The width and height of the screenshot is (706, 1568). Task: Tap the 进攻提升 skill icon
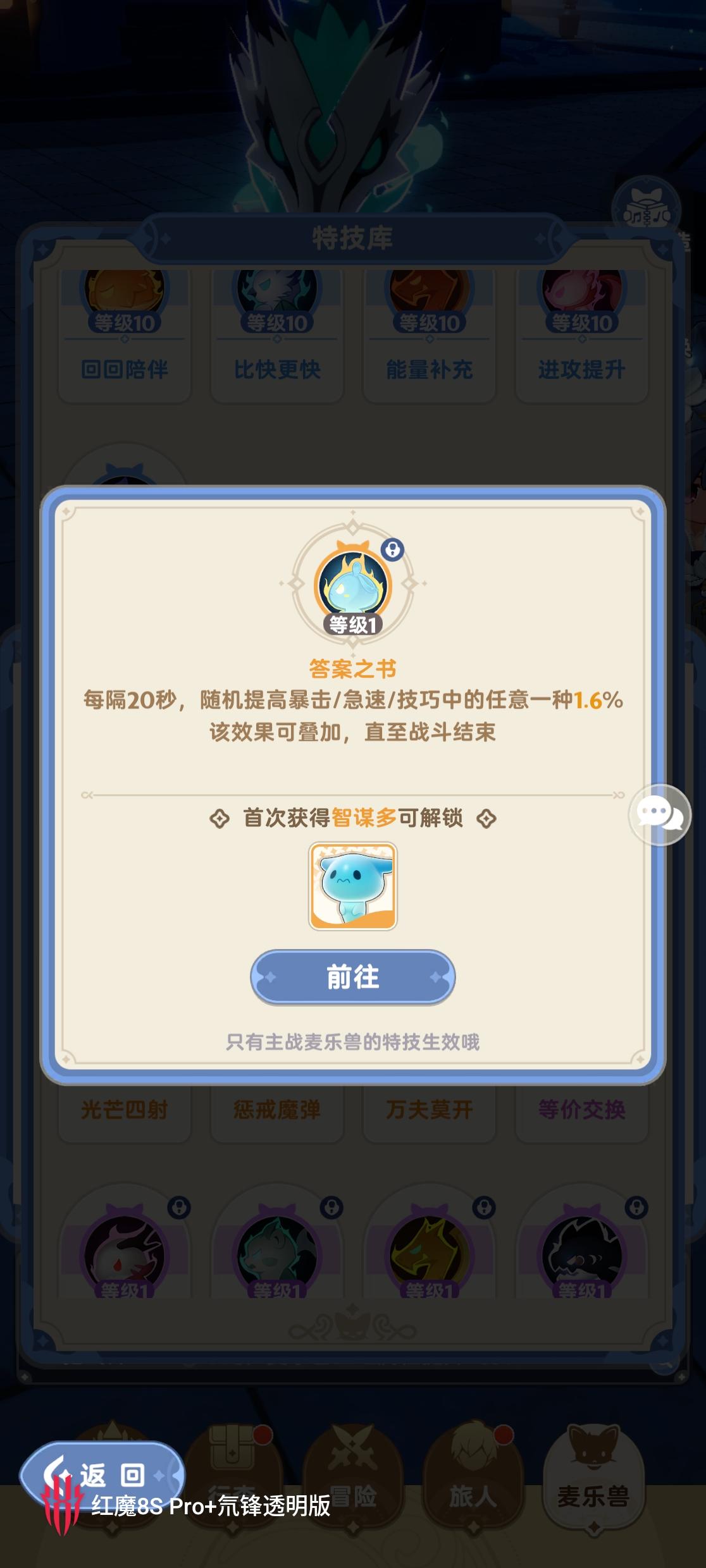(581, 297)
